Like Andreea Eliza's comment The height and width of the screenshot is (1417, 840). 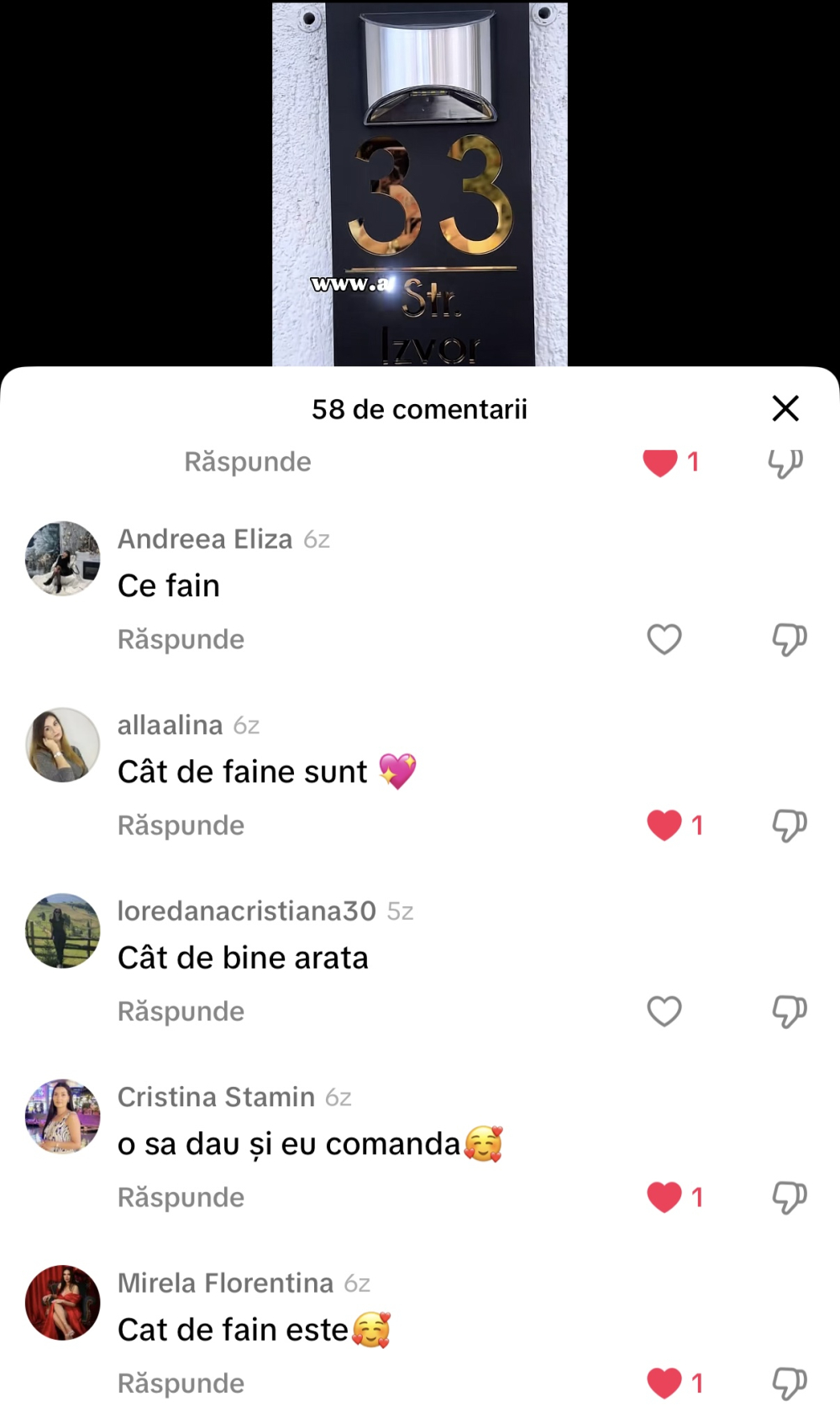(664, 640)
